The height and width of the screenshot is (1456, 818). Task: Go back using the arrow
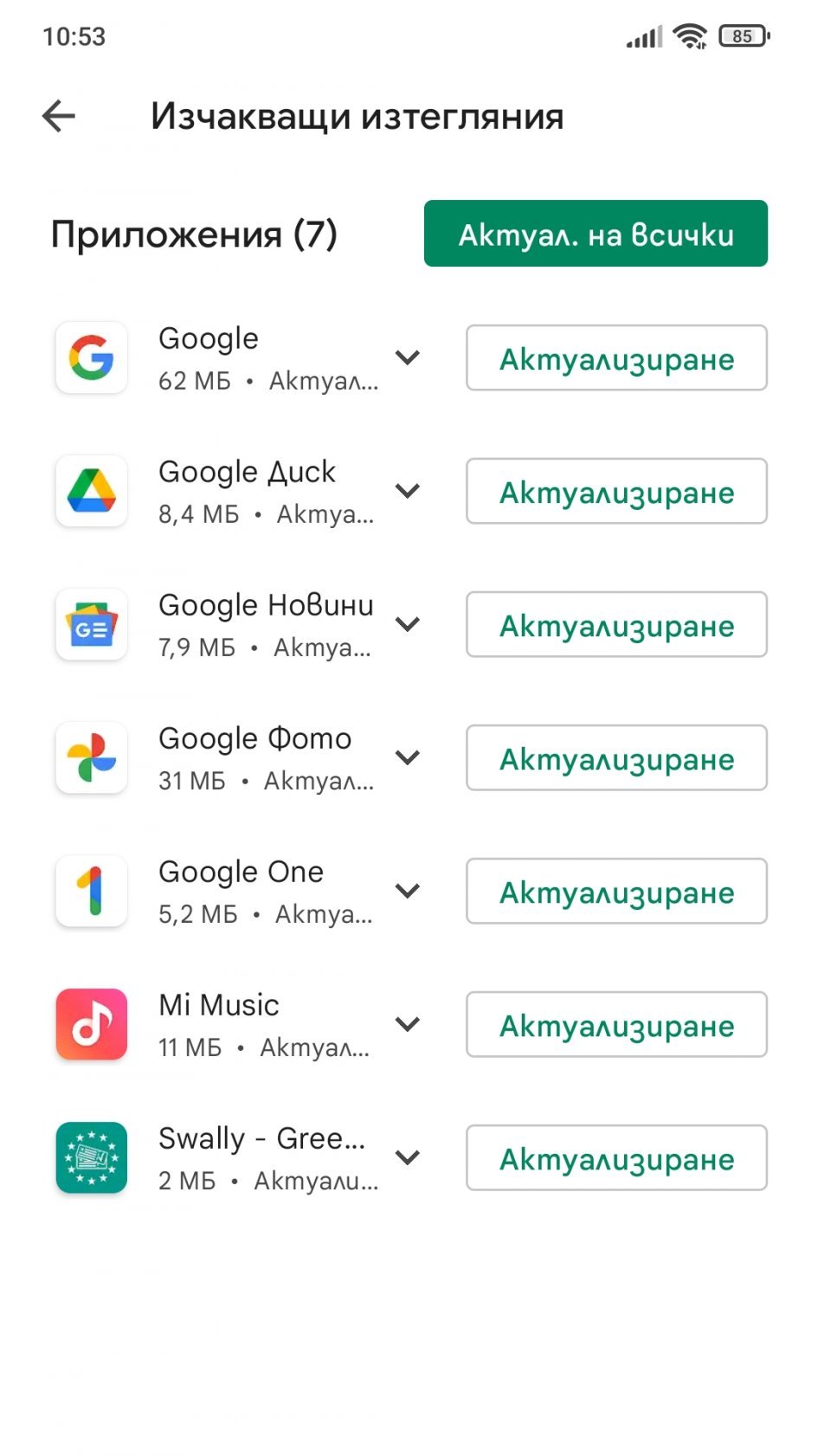[59, 116]
